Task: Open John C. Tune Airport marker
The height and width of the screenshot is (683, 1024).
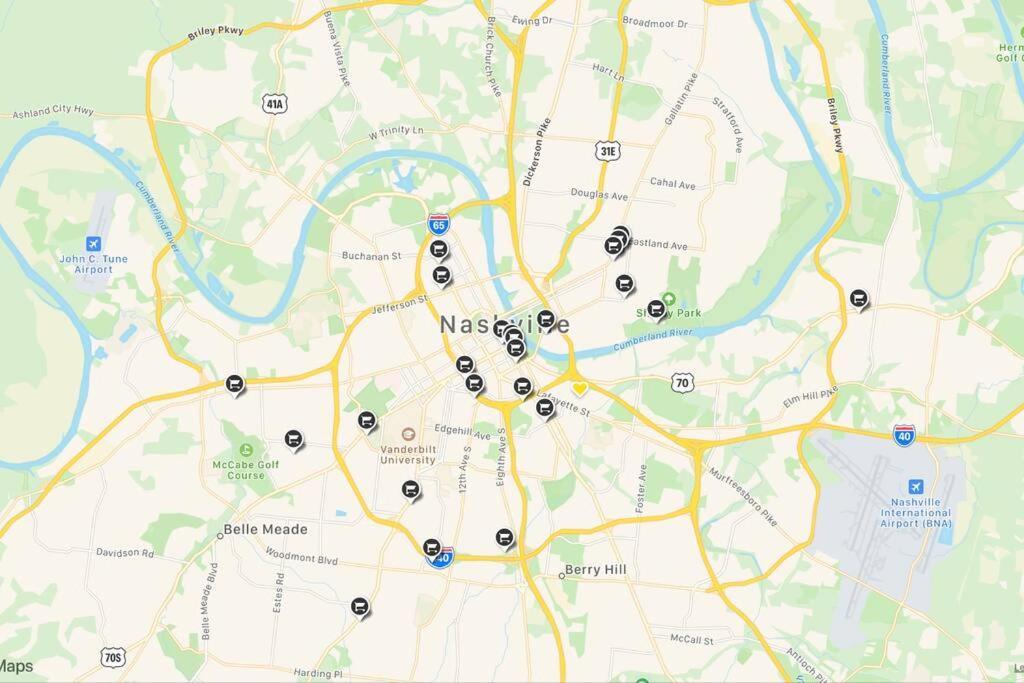Action: coord(94,243)
